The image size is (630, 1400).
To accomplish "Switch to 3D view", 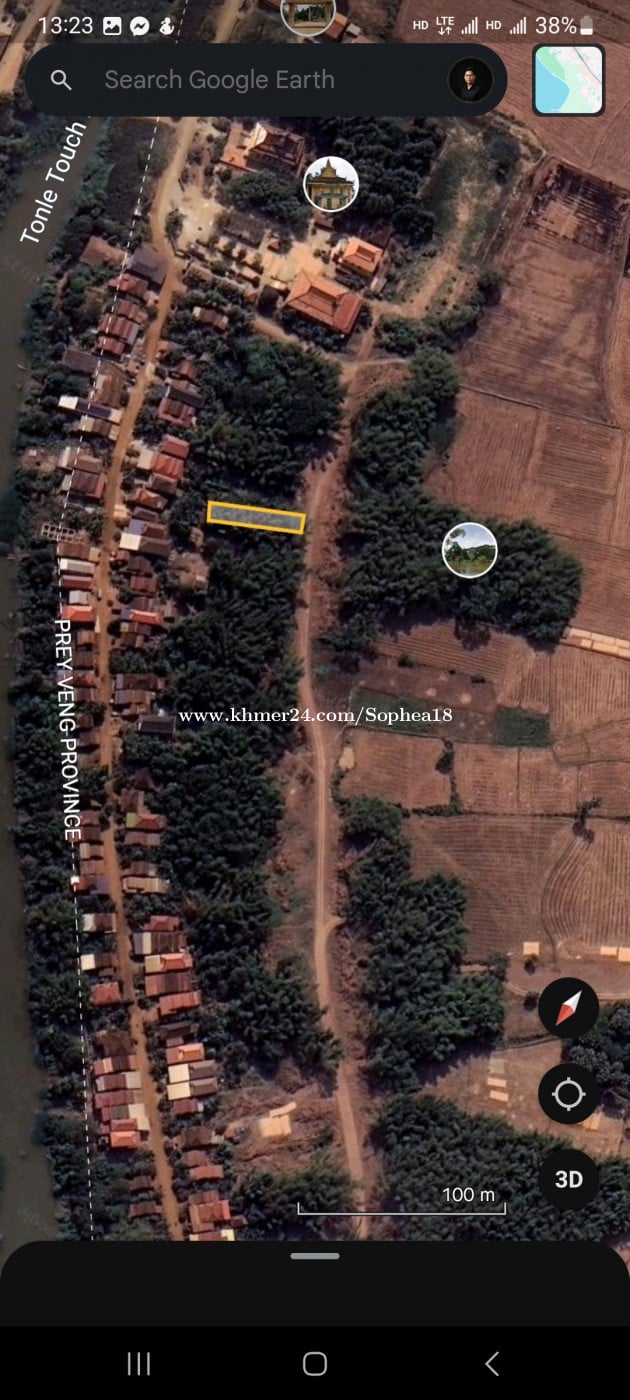I will coord(568,1180).
